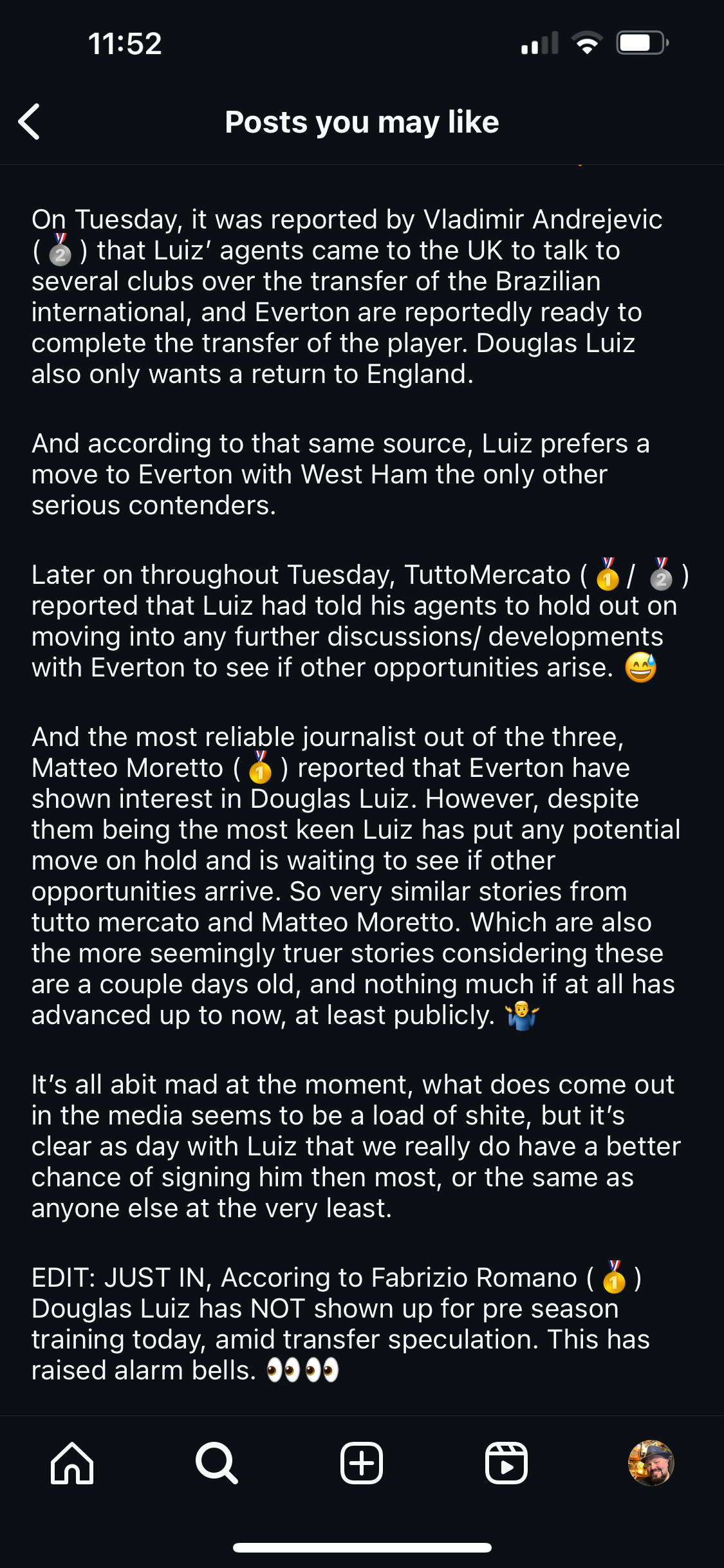The width and height of the screenshot is (724, 1568).
Task: Create a new post
Action: [x=362, y=1463]
